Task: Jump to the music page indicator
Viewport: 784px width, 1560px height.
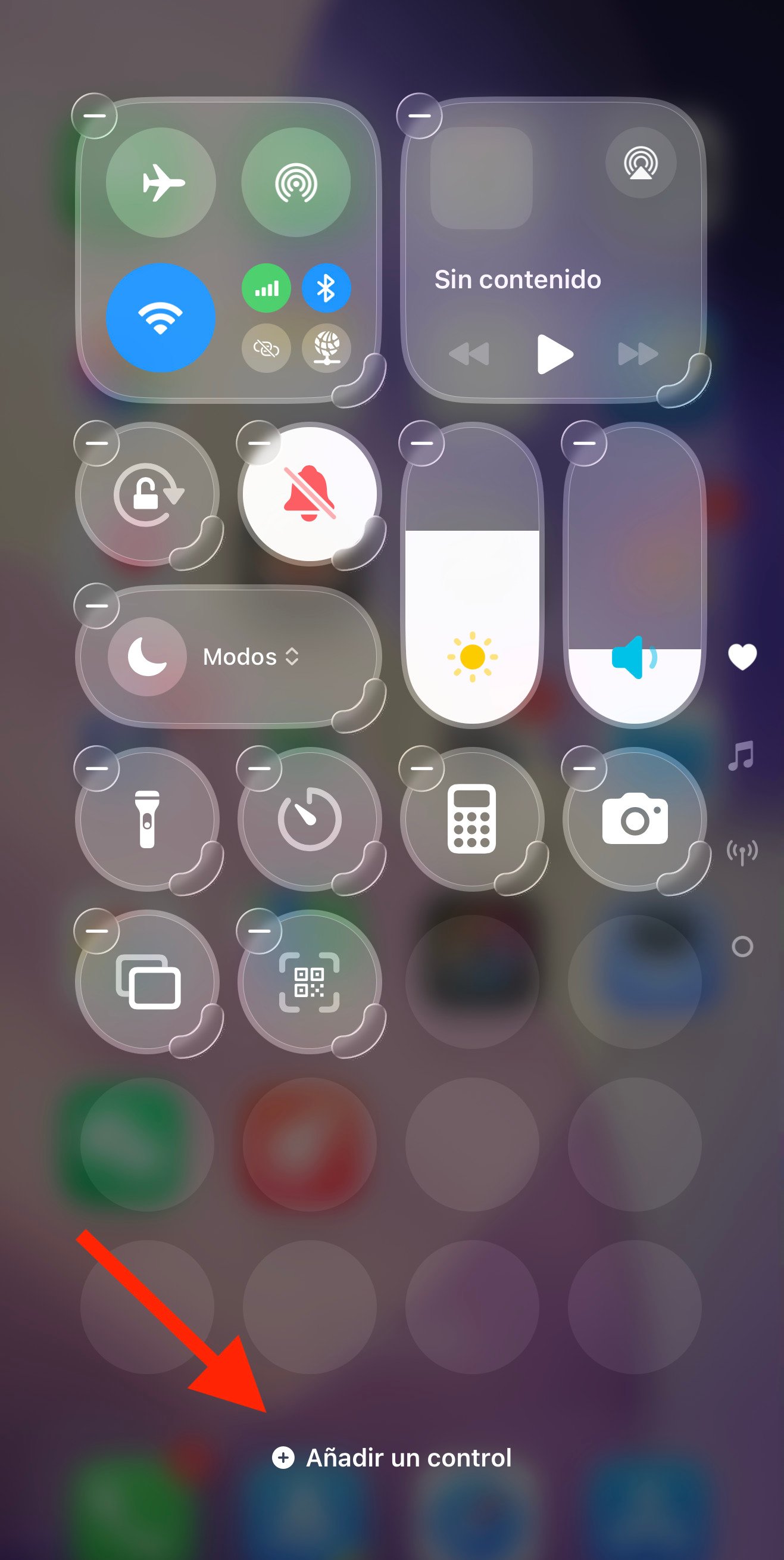Action: point(742,755)
